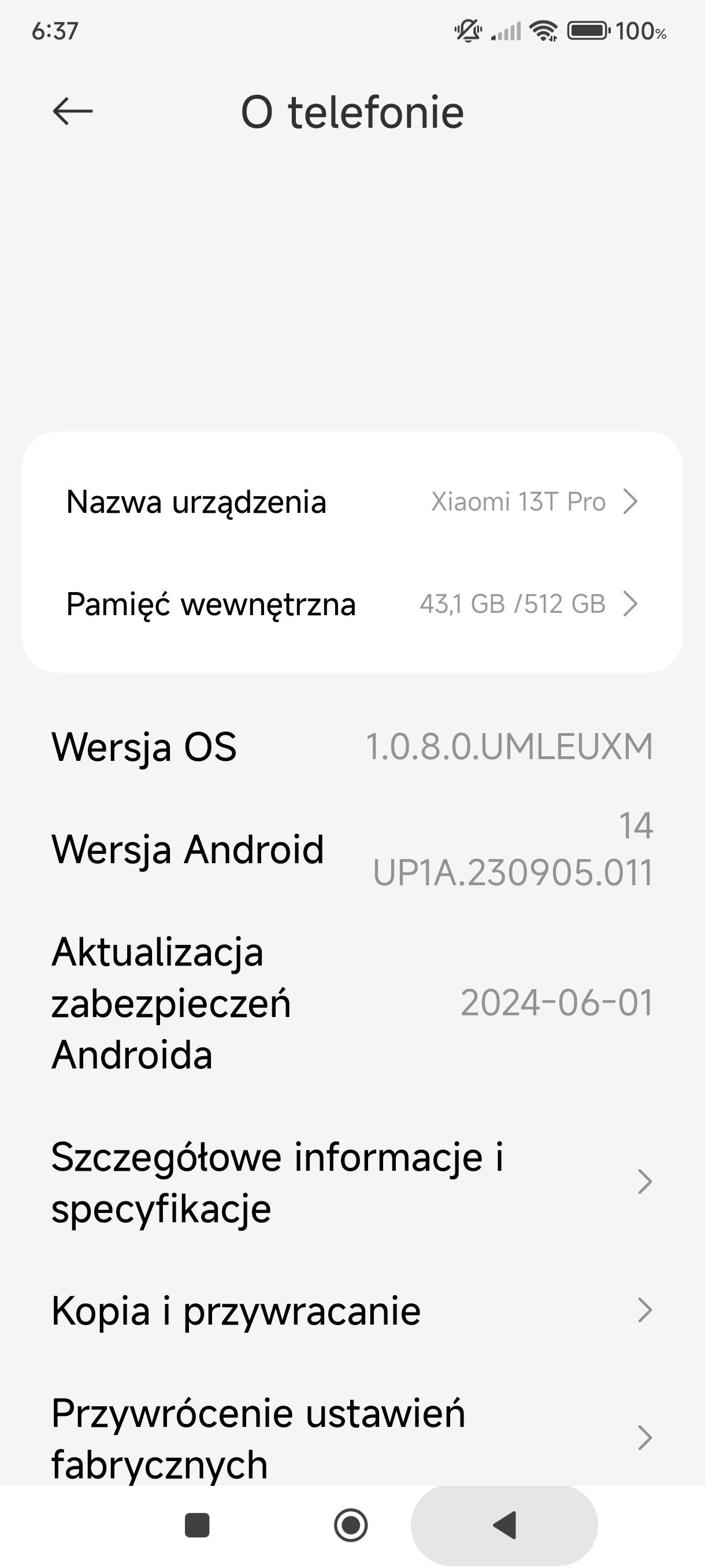Open recent apps with square button
Viewport: 705px width, 1568px height.
point(196,1525)
